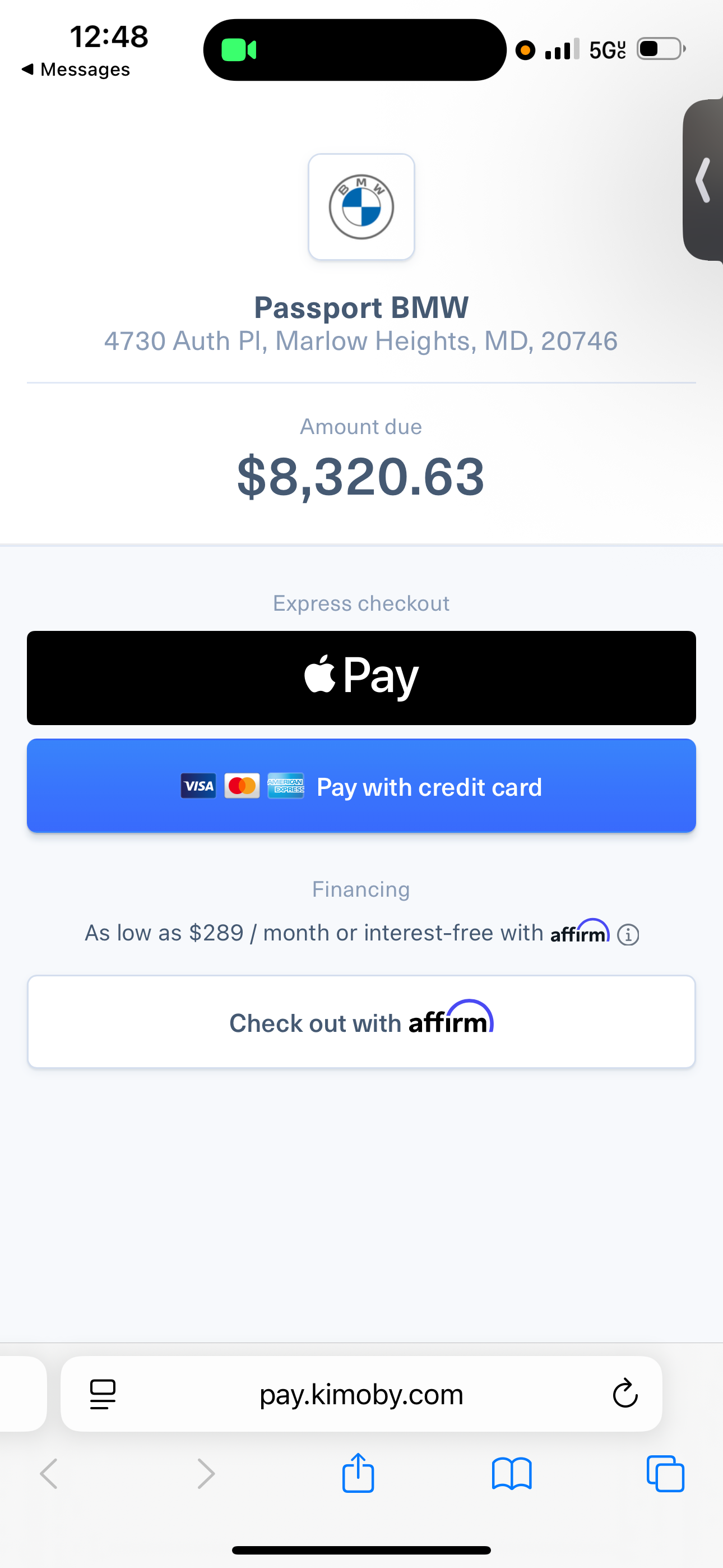
Task: Tap the pay.kimoby.com address bar
Action: click(361, 1394)
